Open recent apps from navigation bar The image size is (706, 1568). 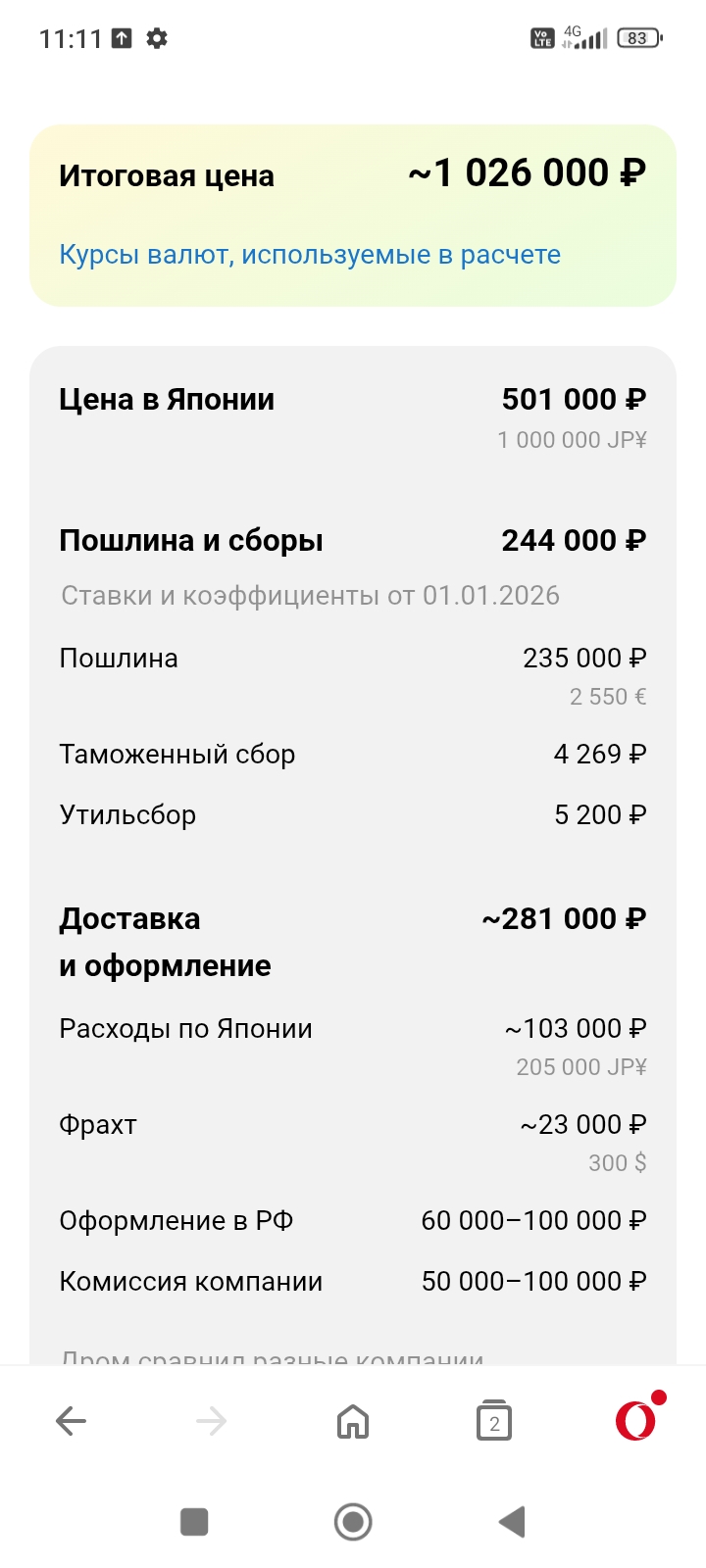coord(194,1522)
